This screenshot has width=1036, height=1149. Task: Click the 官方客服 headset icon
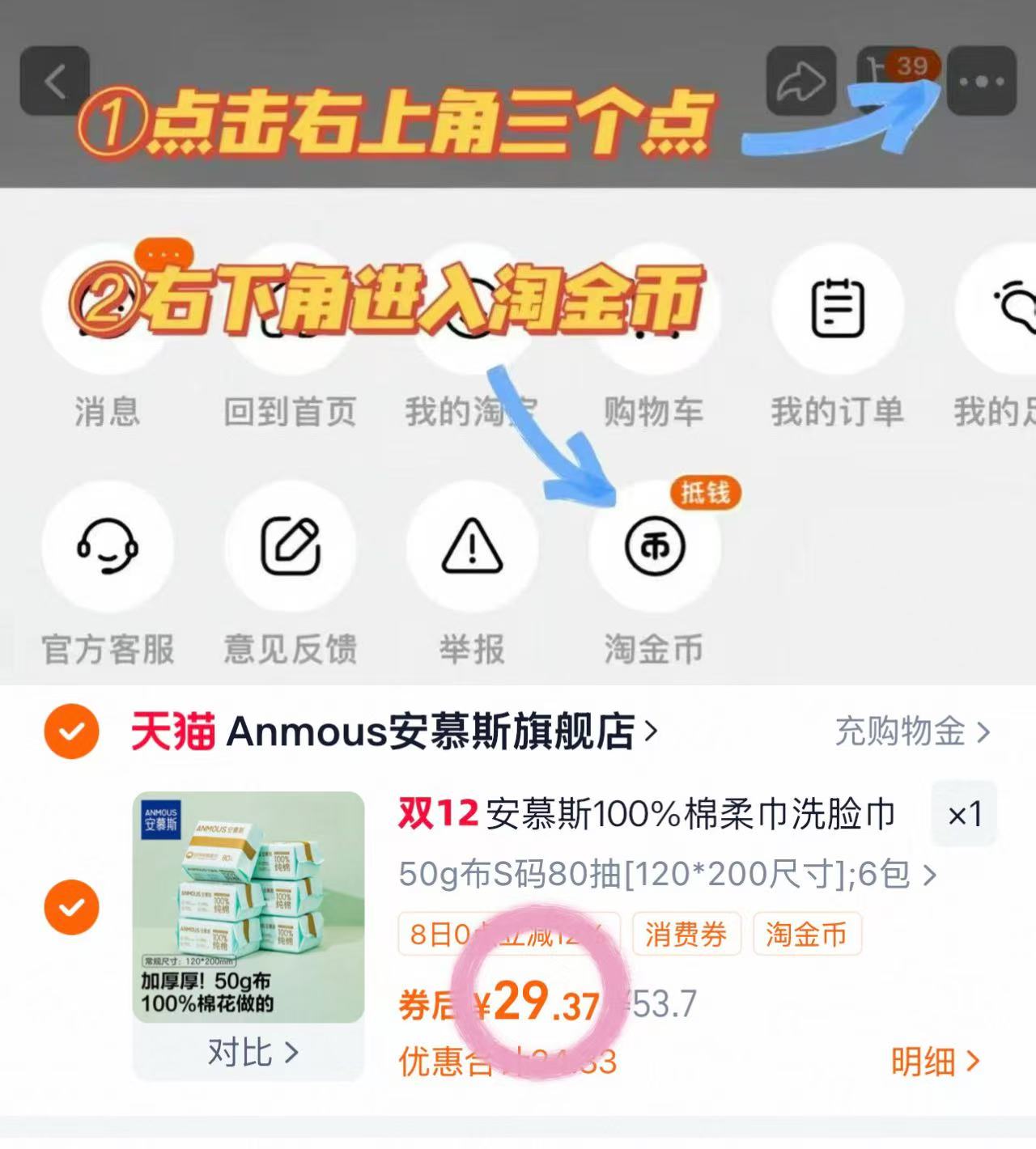[x=109, y=548]
